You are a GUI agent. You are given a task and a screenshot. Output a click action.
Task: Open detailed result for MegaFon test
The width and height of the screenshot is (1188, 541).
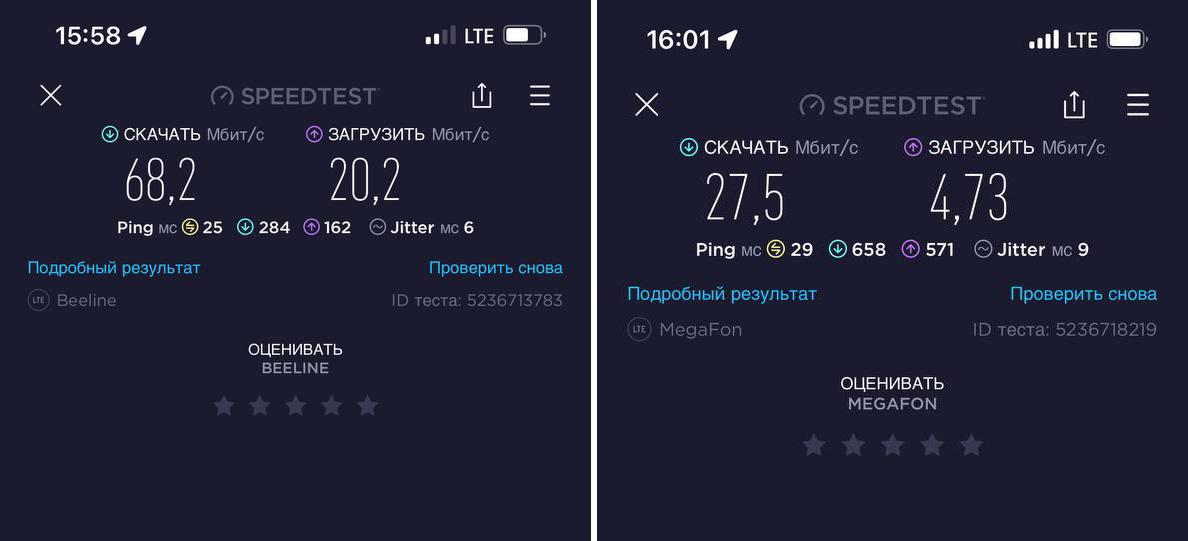[x=722, y=294]
